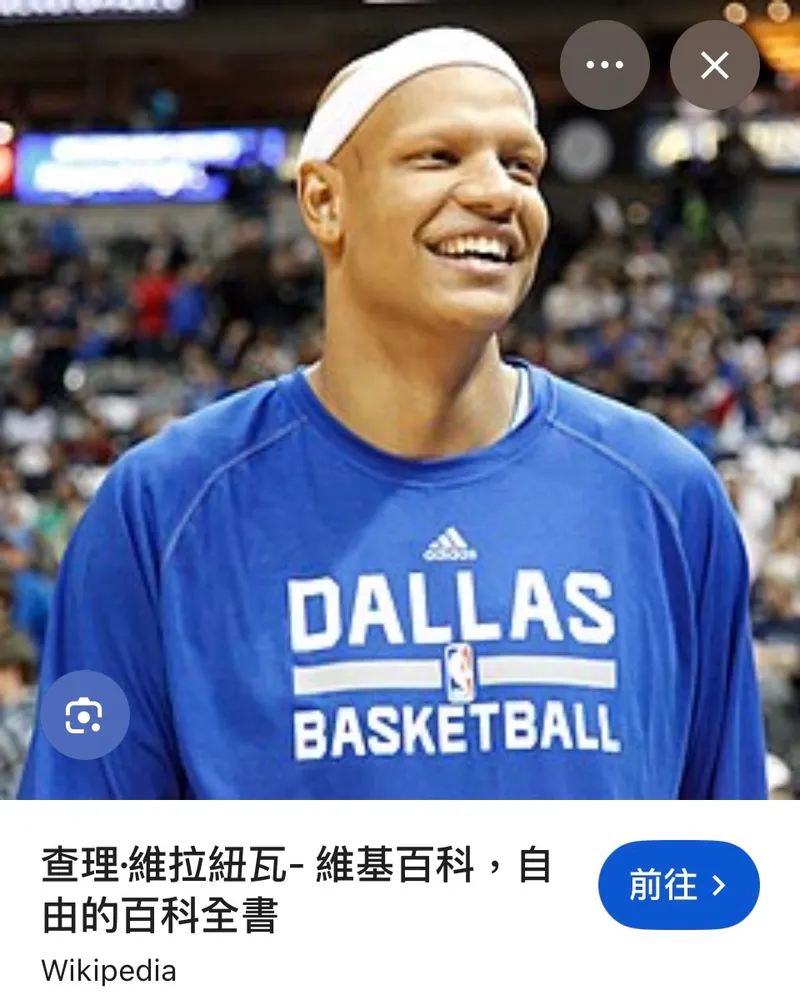Viewport: 800px width, 1000px height.
Task: Open the three-dot more options menu
Action: point(604,65)
